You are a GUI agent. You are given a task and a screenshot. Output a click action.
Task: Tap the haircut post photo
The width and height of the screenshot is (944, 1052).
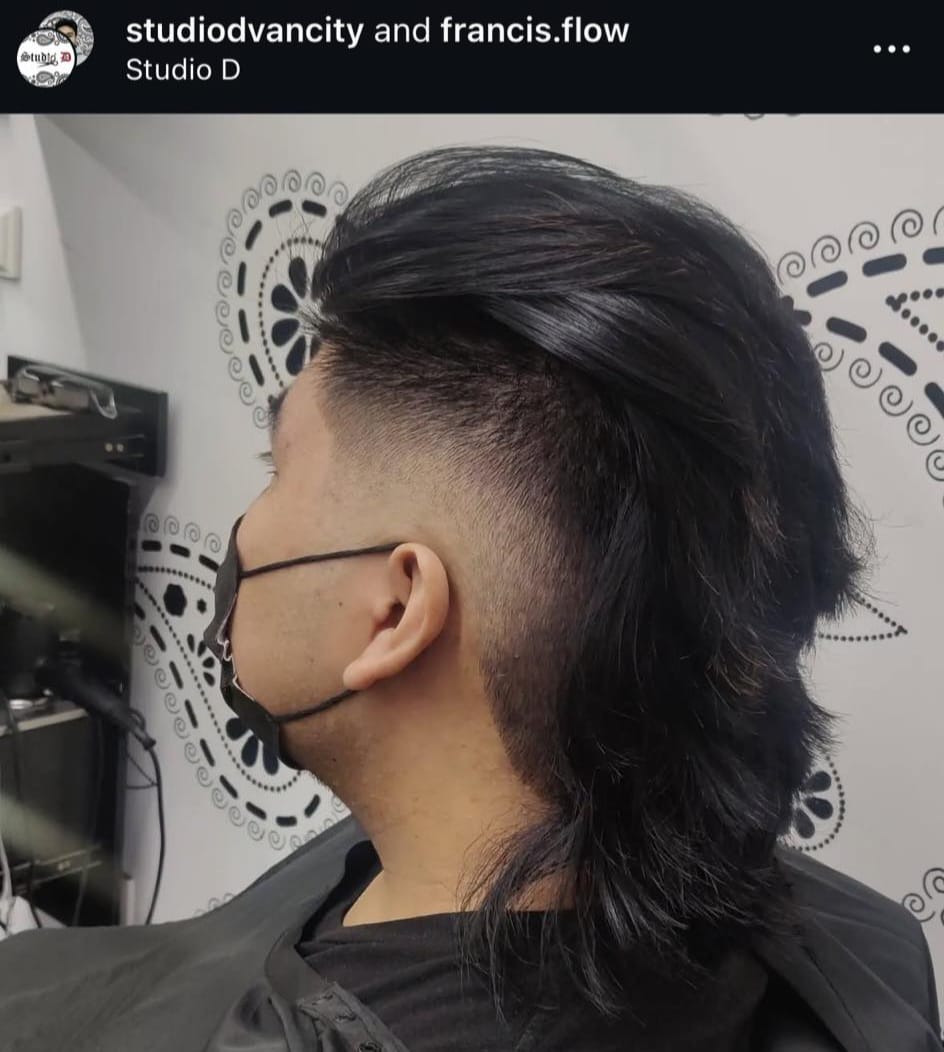[x=472, y=582]
